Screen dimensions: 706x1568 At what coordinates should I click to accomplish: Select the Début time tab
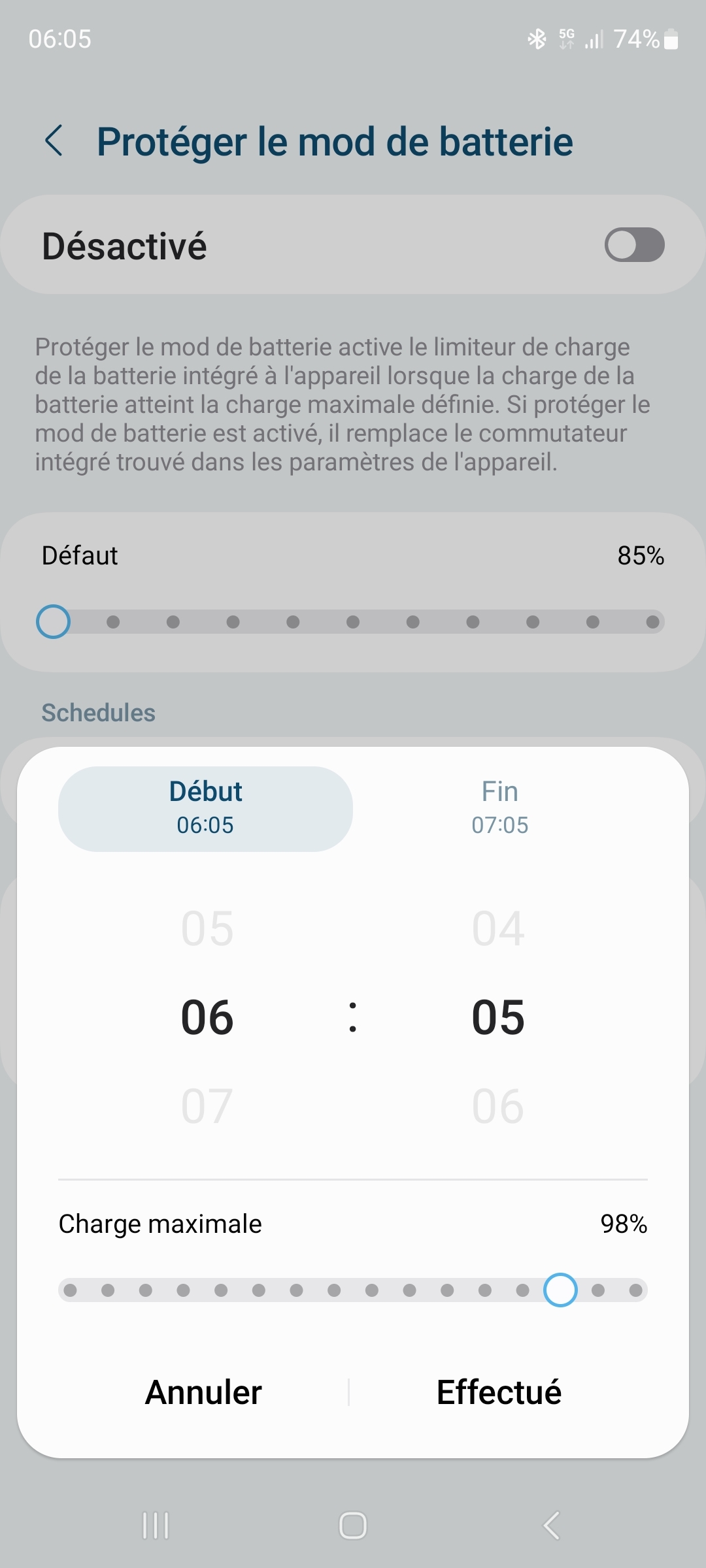pos(205,809)
